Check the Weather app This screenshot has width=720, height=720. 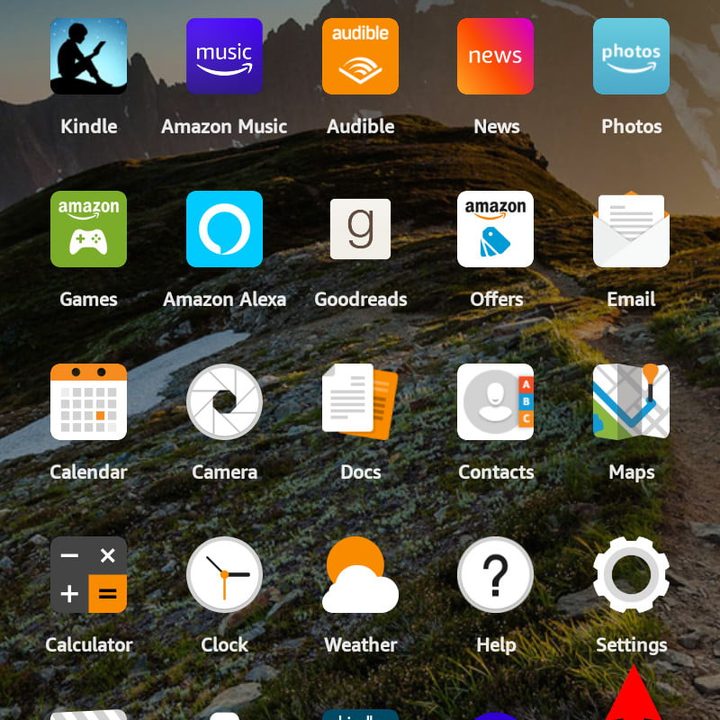[x=360, y=575]
